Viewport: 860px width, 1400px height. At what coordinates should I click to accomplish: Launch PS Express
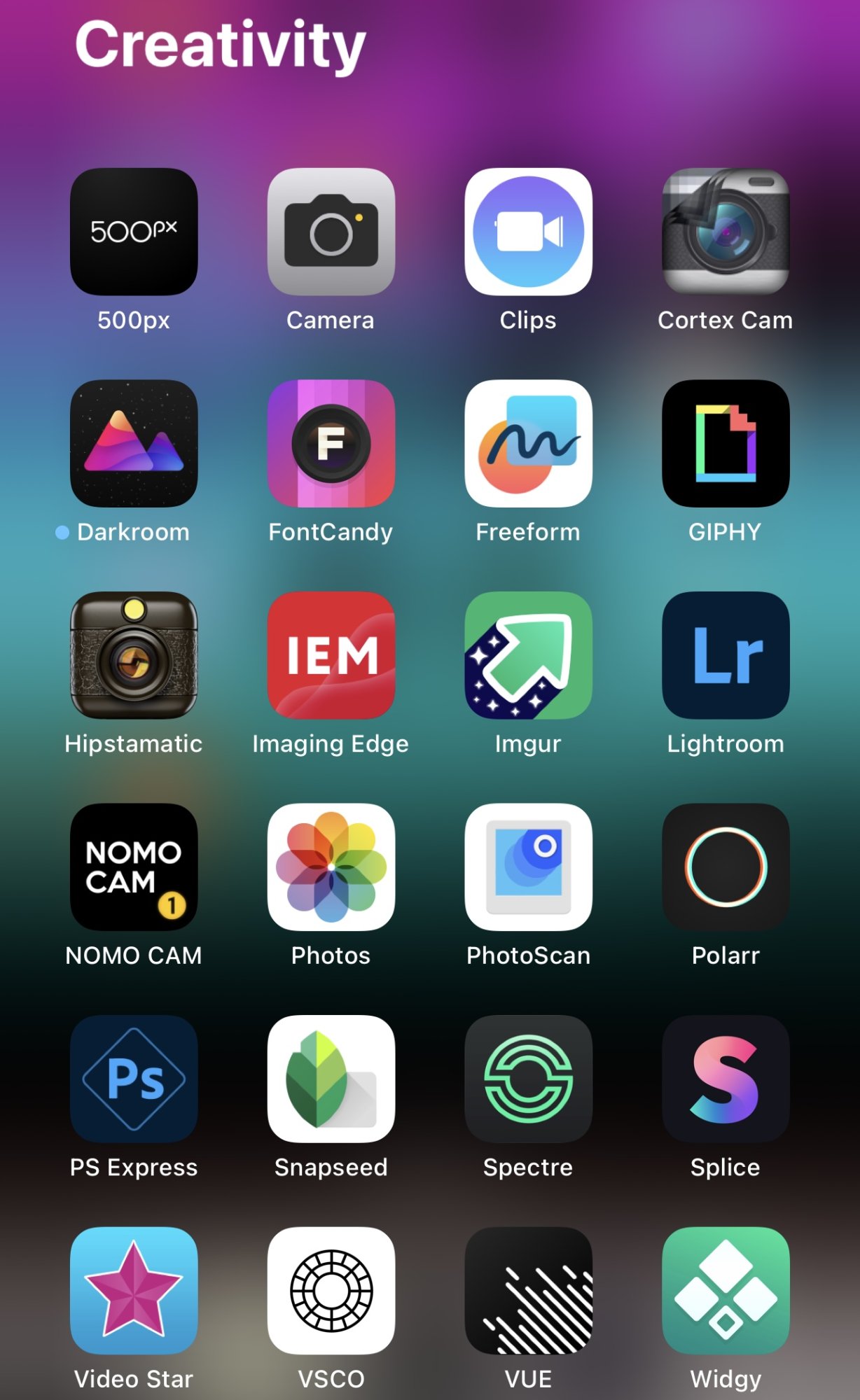(x=134, y=1079)
